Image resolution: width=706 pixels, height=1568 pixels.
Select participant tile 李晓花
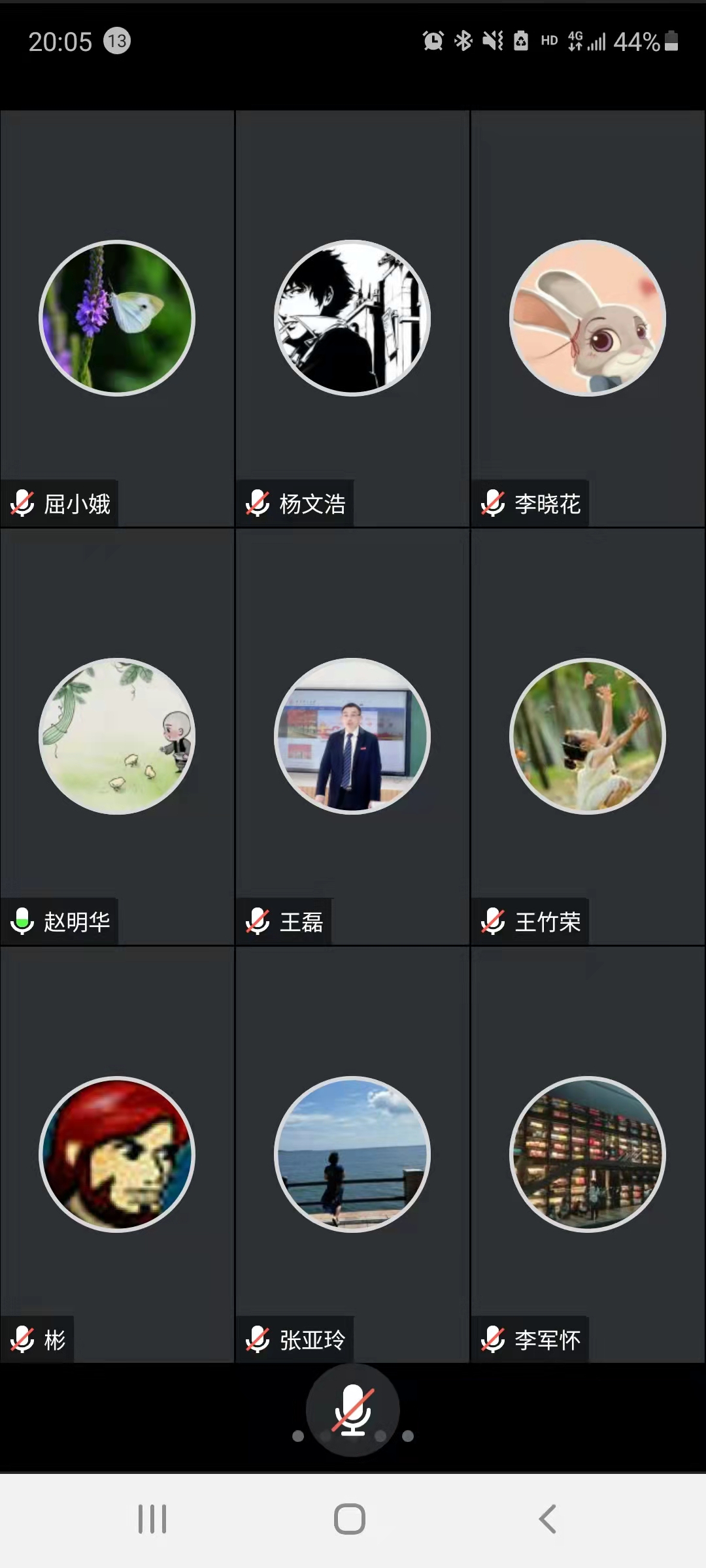click(x=588, y=318)
